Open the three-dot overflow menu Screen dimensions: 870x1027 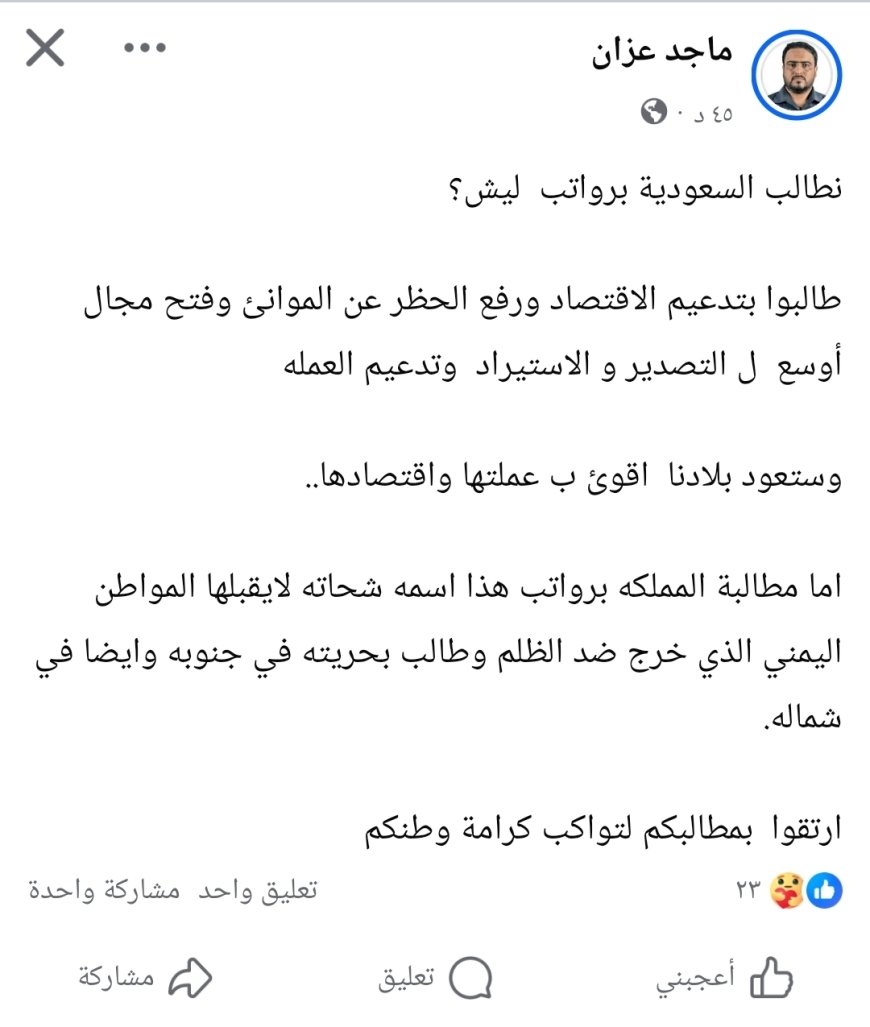coord(144,48)
